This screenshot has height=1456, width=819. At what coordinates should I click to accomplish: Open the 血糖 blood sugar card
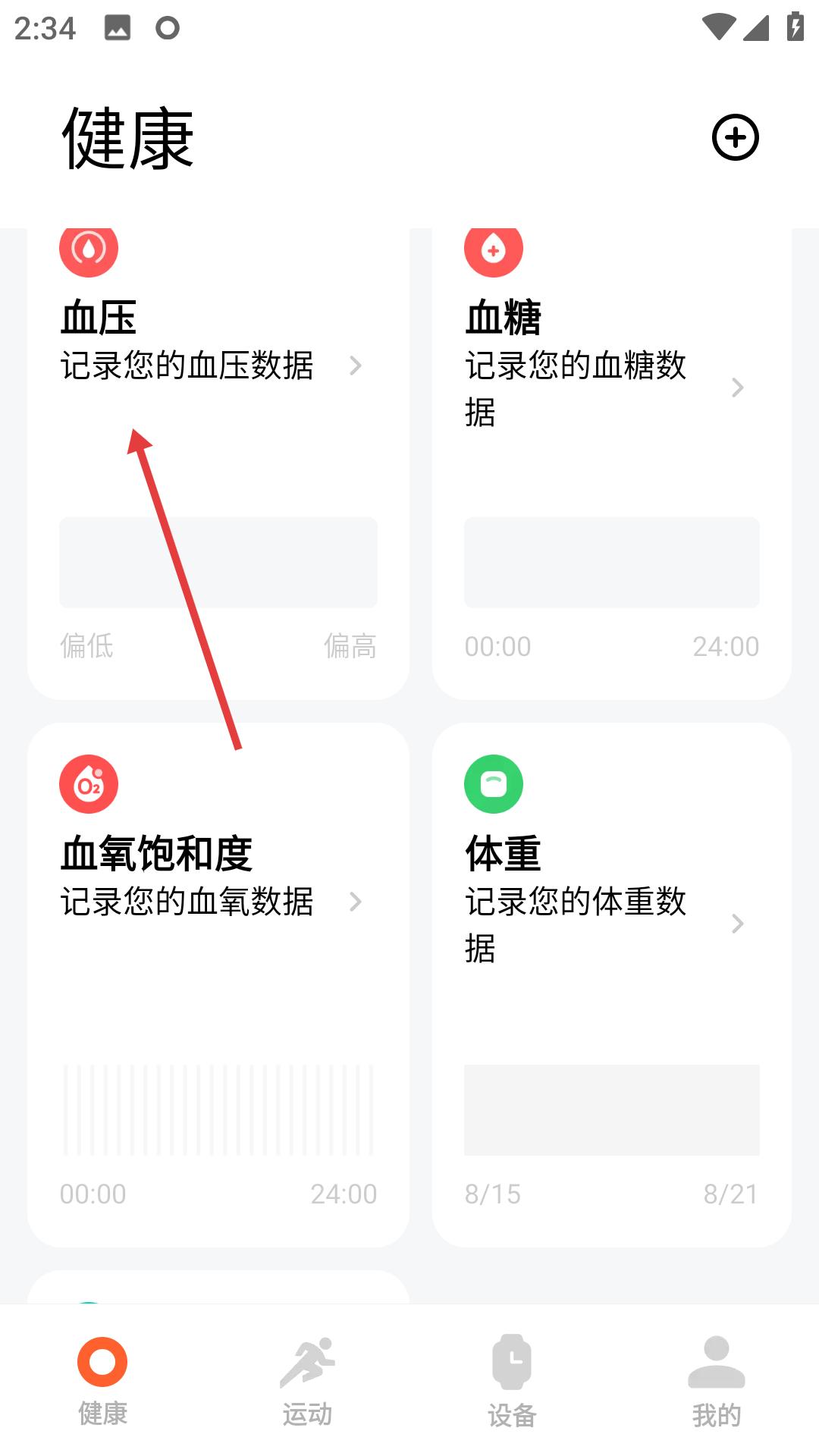611,455
